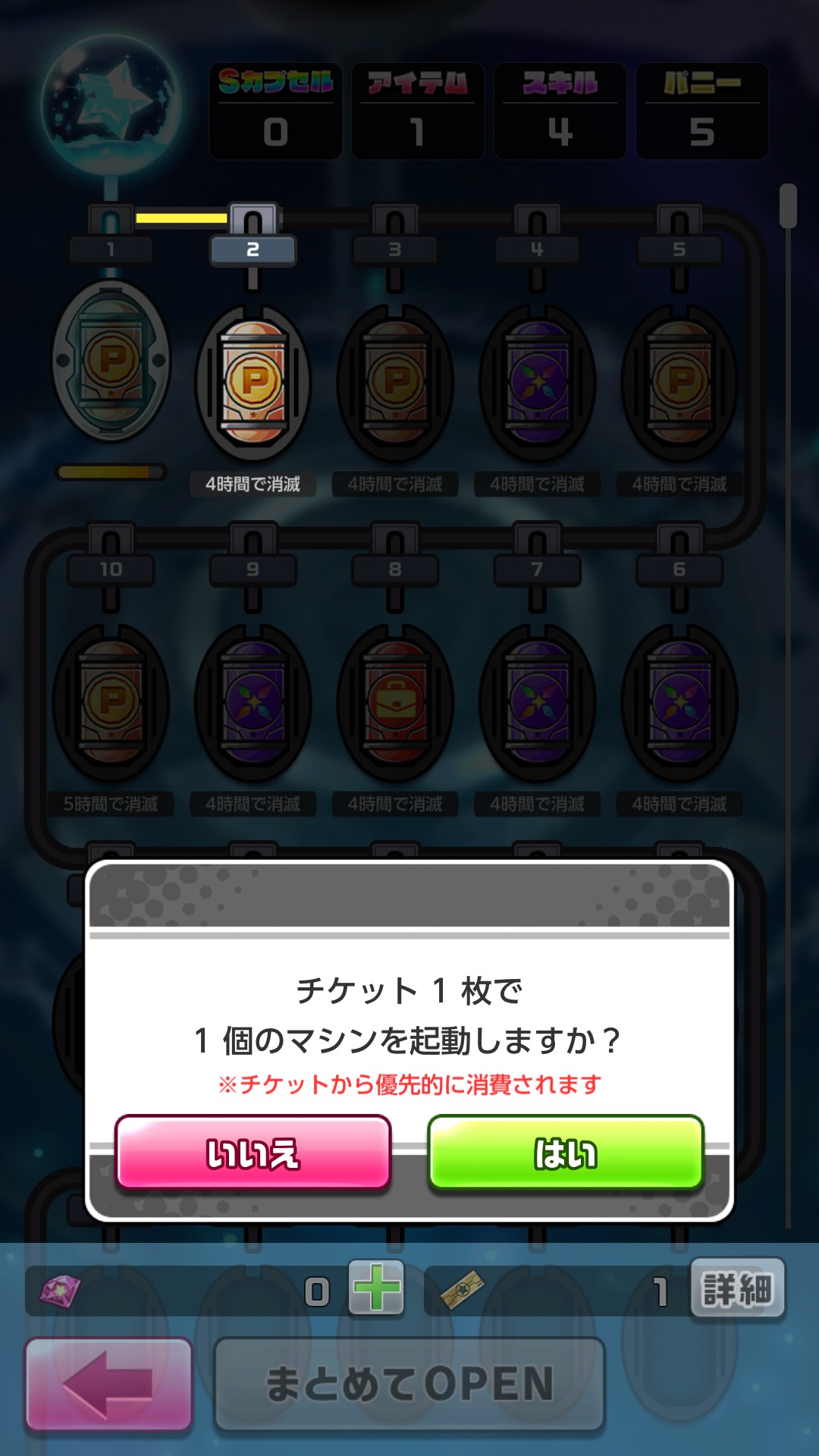Add gems with the green plus button

click(376, 1288)
